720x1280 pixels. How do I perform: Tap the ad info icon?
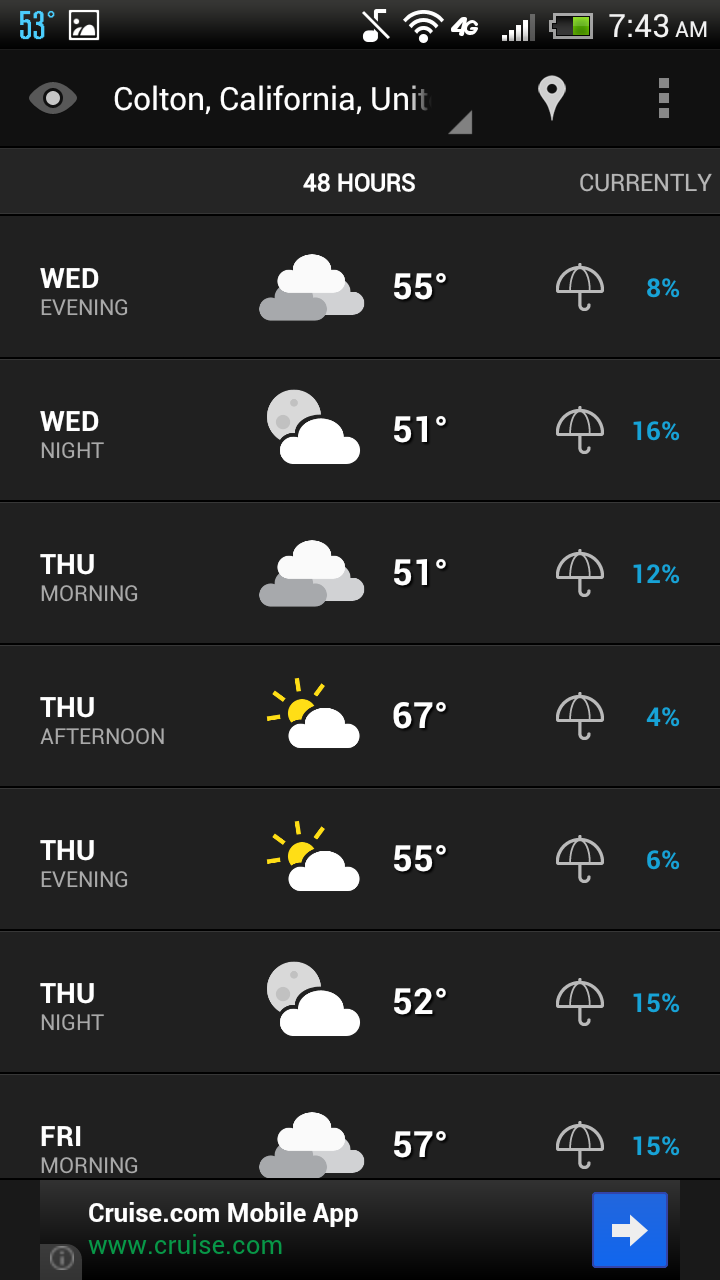click(x=61, y=1259)
